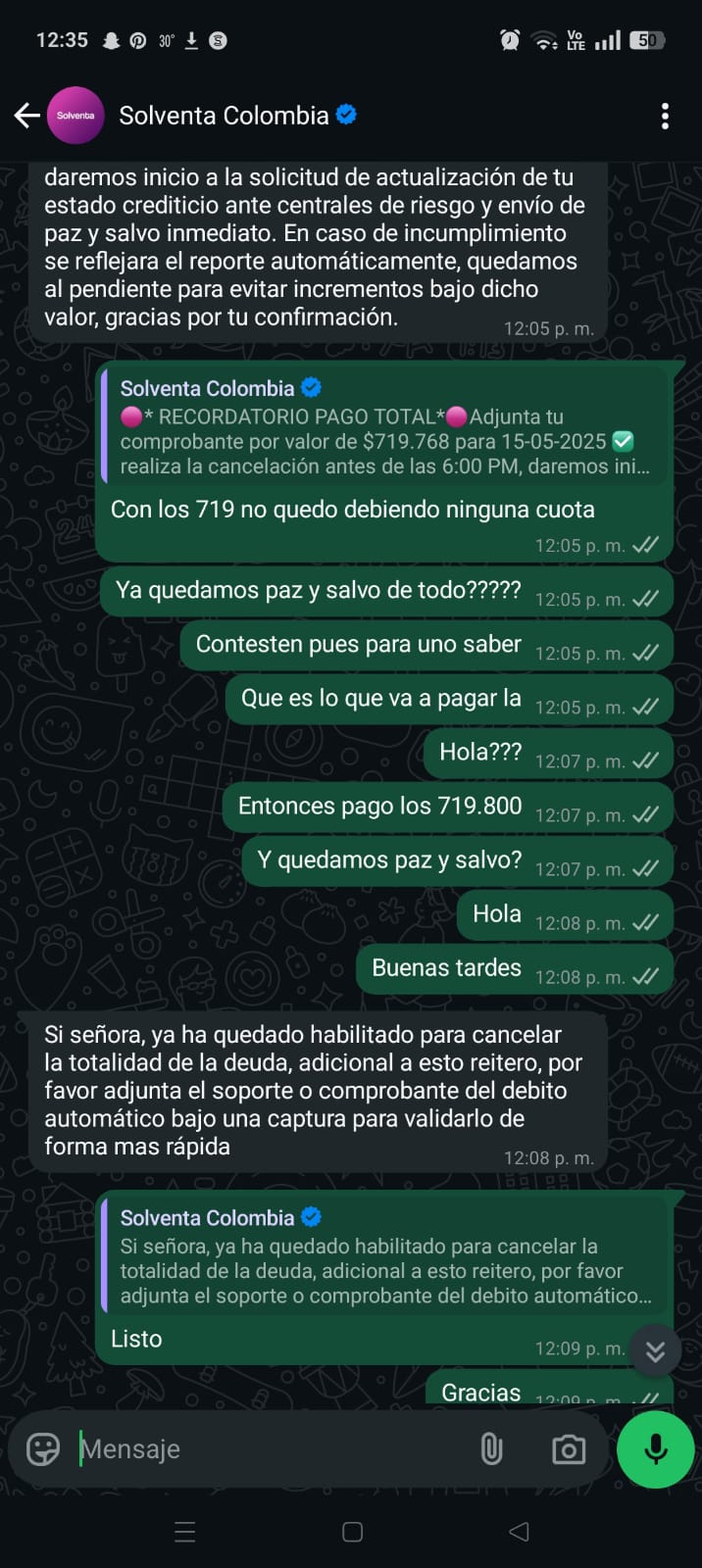Open Solventa Colombia contact info

(x=224, y=116)
